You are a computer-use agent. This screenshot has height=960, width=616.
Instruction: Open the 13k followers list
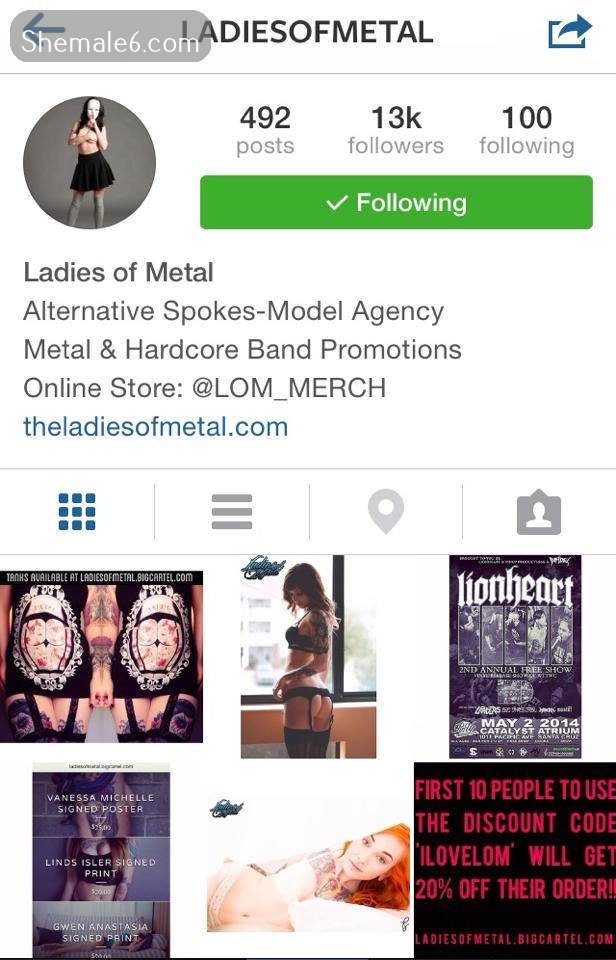[x=396, y=131]
